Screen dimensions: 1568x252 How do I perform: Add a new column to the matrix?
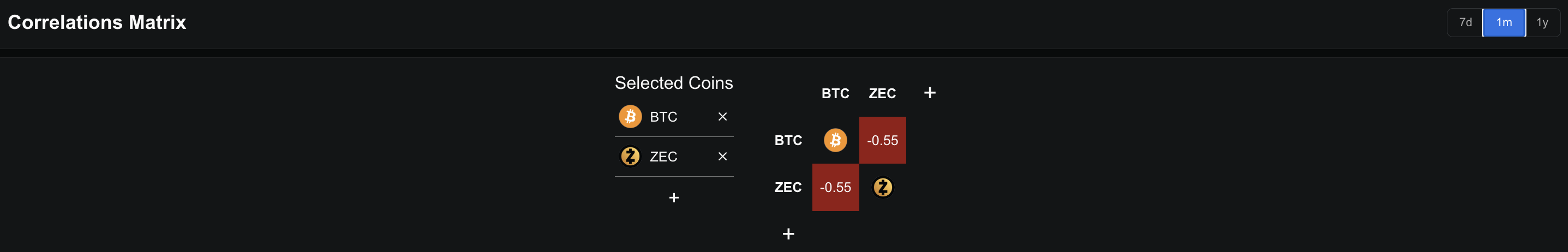pos(930,93)
